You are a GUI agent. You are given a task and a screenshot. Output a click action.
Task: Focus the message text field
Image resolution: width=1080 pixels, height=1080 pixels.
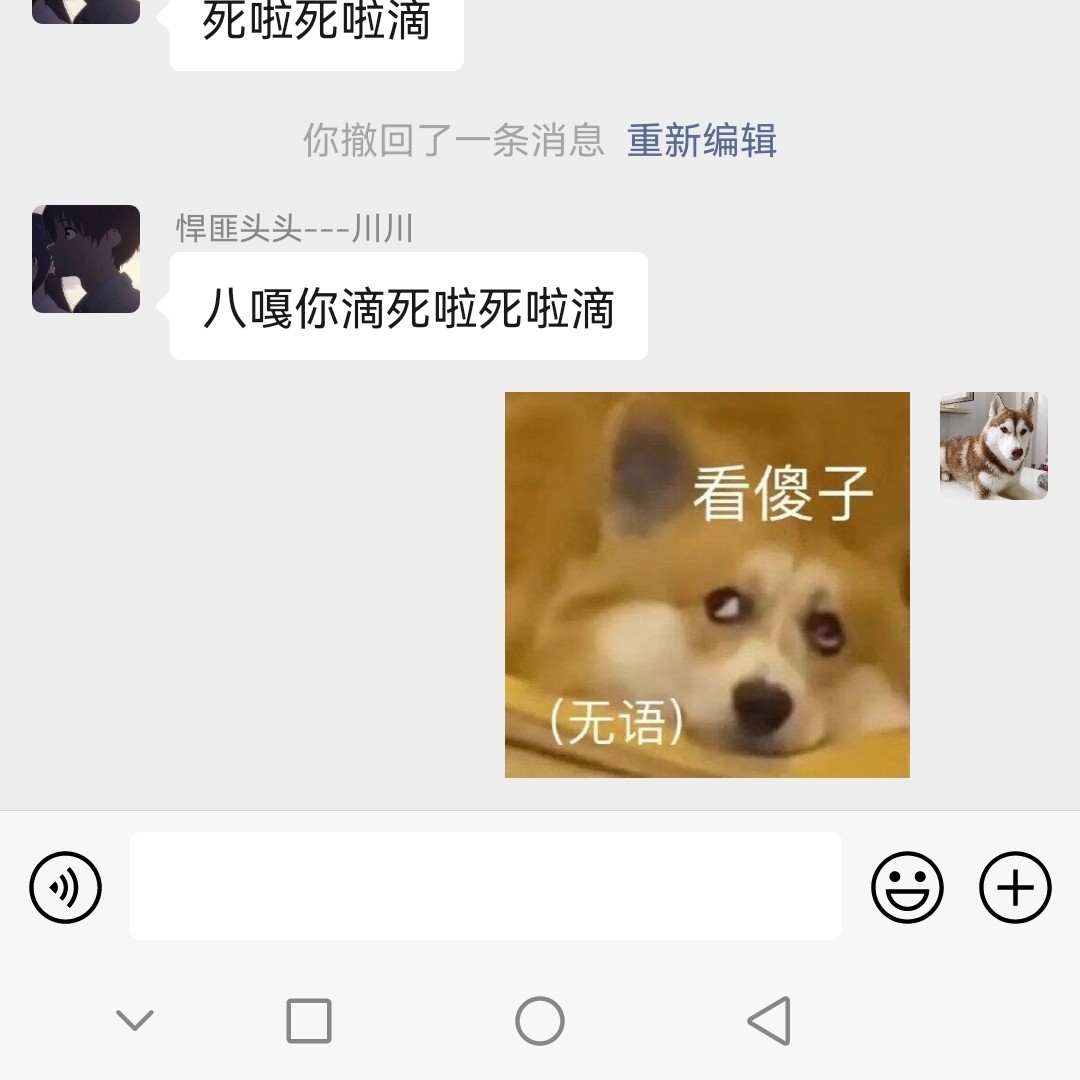tap(485, 886)
